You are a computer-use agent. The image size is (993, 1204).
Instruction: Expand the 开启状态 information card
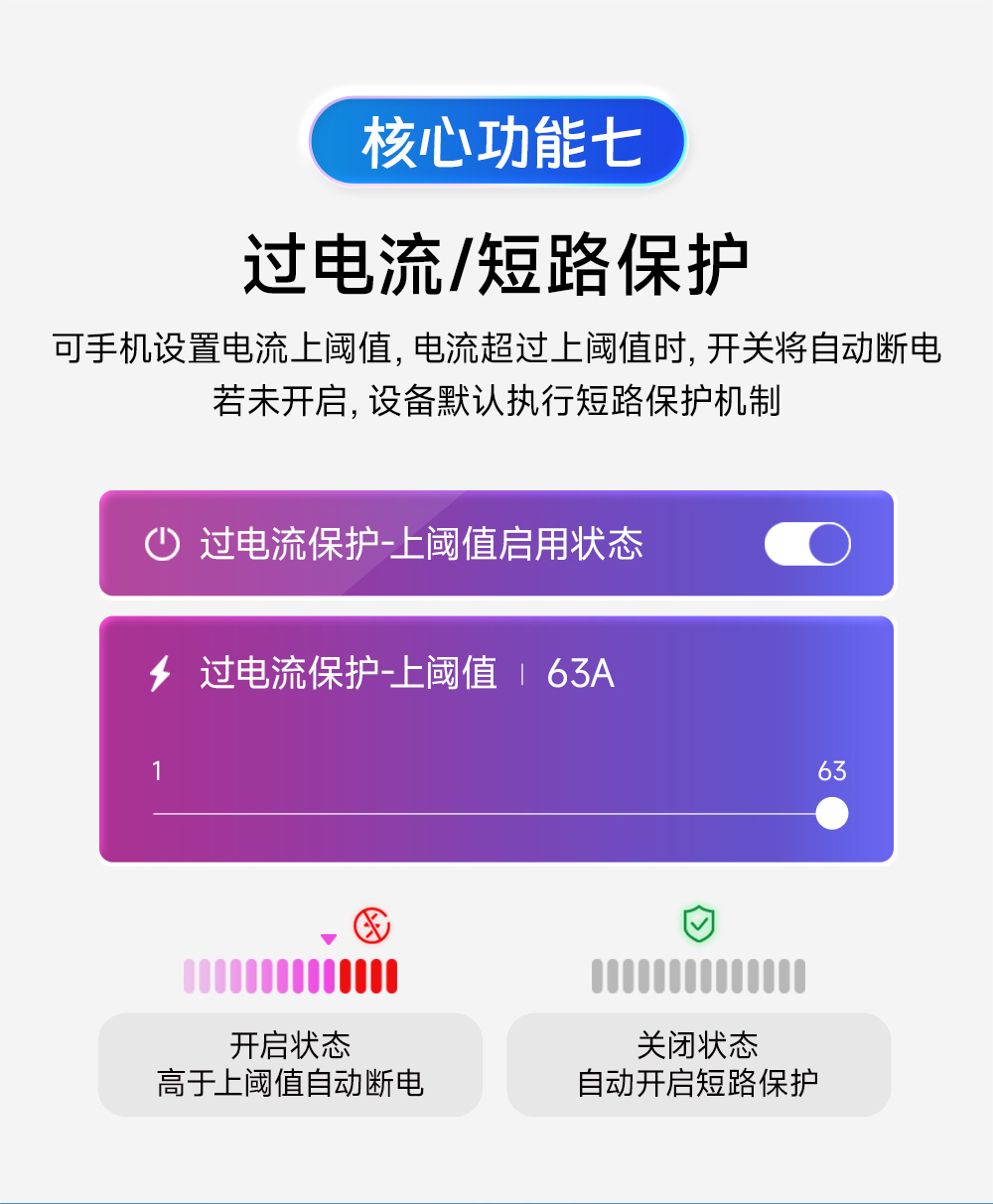point(290,1064)
